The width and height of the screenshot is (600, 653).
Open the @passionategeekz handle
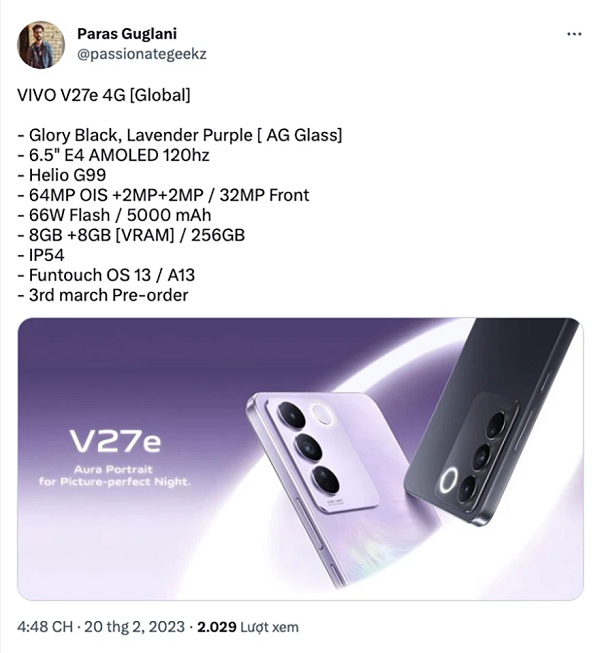[142, 53]
